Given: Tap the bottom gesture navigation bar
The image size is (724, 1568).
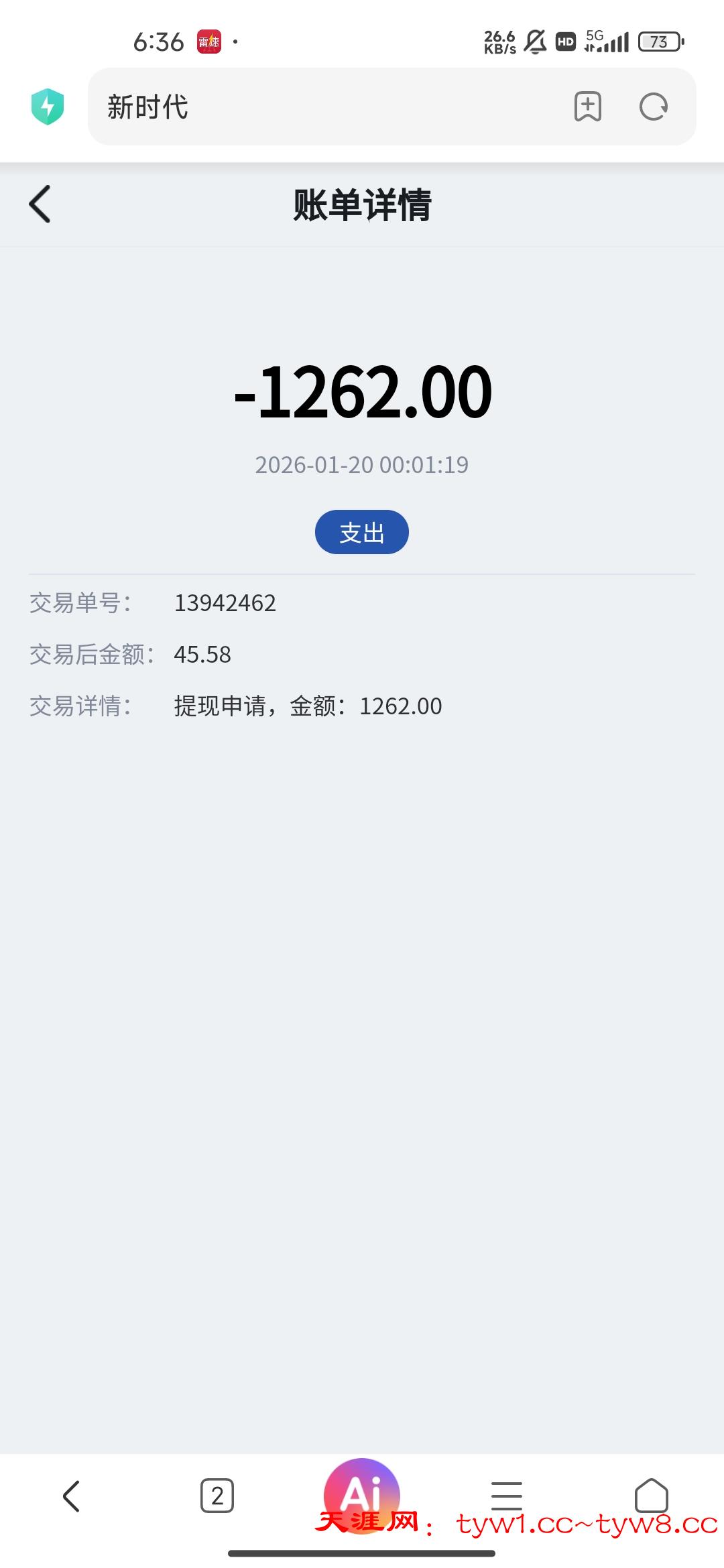Looking at the screenshot, I should [x=361, y=1553].
